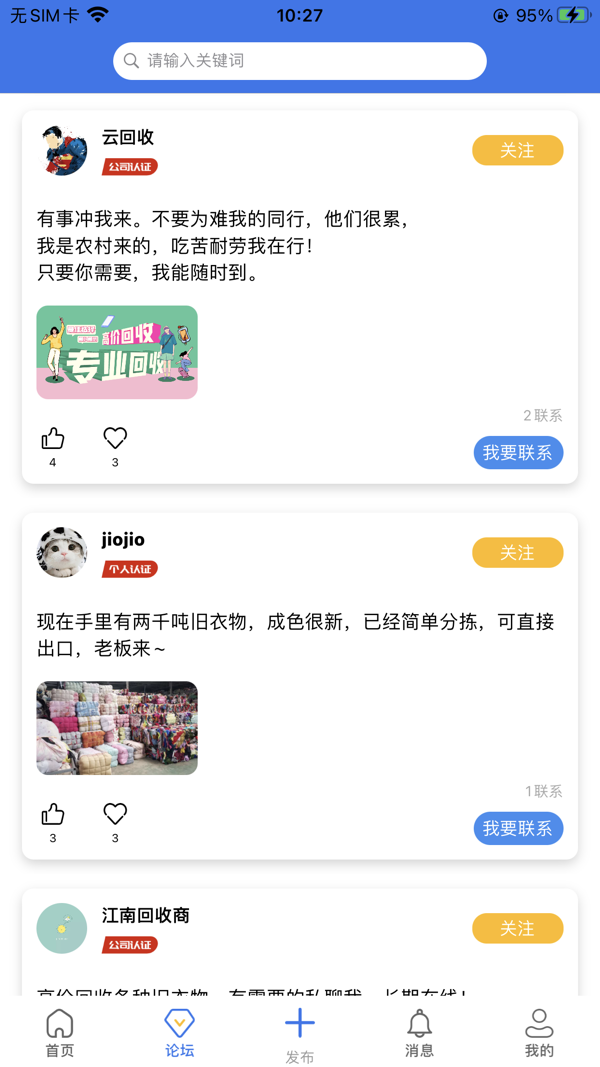Open the 我的 tab
Image resolution: width=600 pixels, height=1067 pixels.
539,1033
